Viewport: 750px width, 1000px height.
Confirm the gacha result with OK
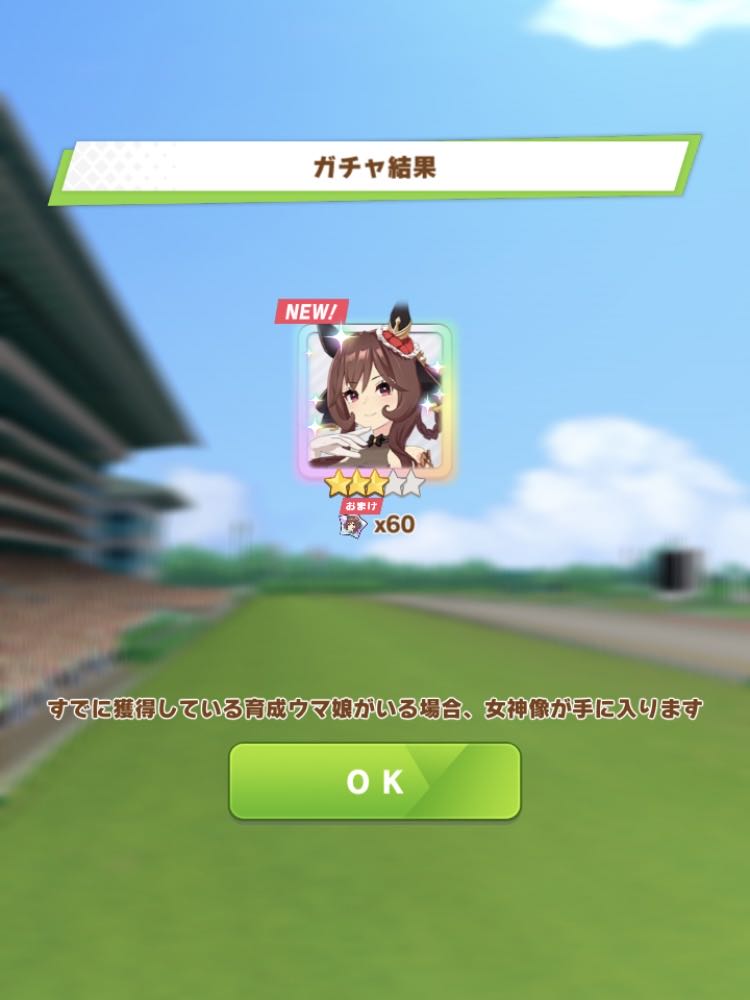tap(375, 781)
